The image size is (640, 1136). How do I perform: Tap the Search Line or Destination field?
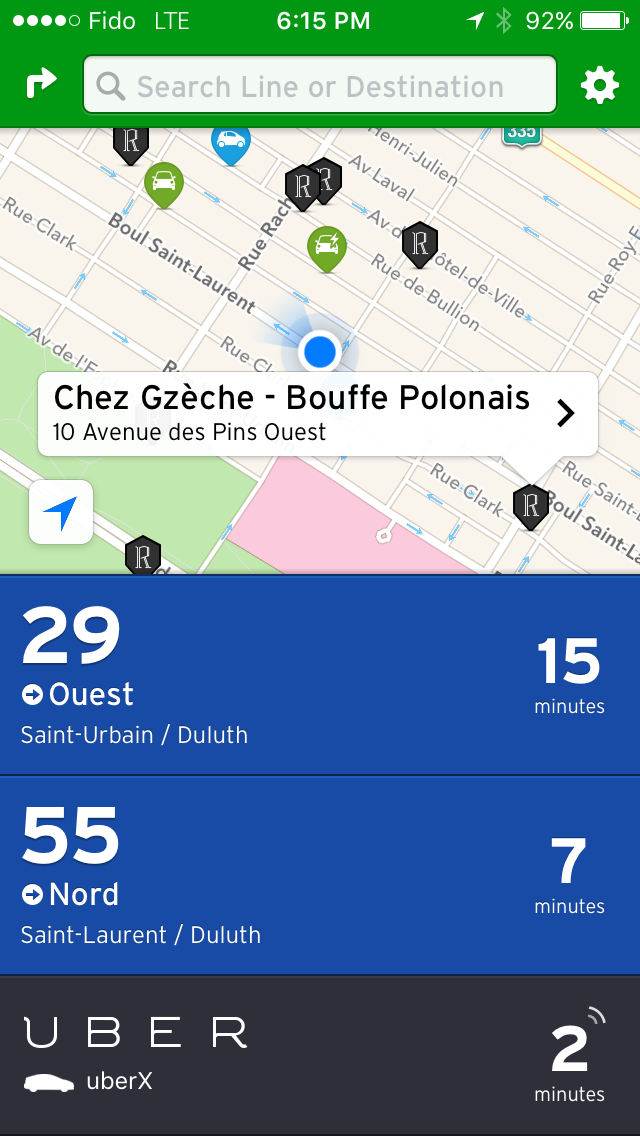tap(320, 85)
